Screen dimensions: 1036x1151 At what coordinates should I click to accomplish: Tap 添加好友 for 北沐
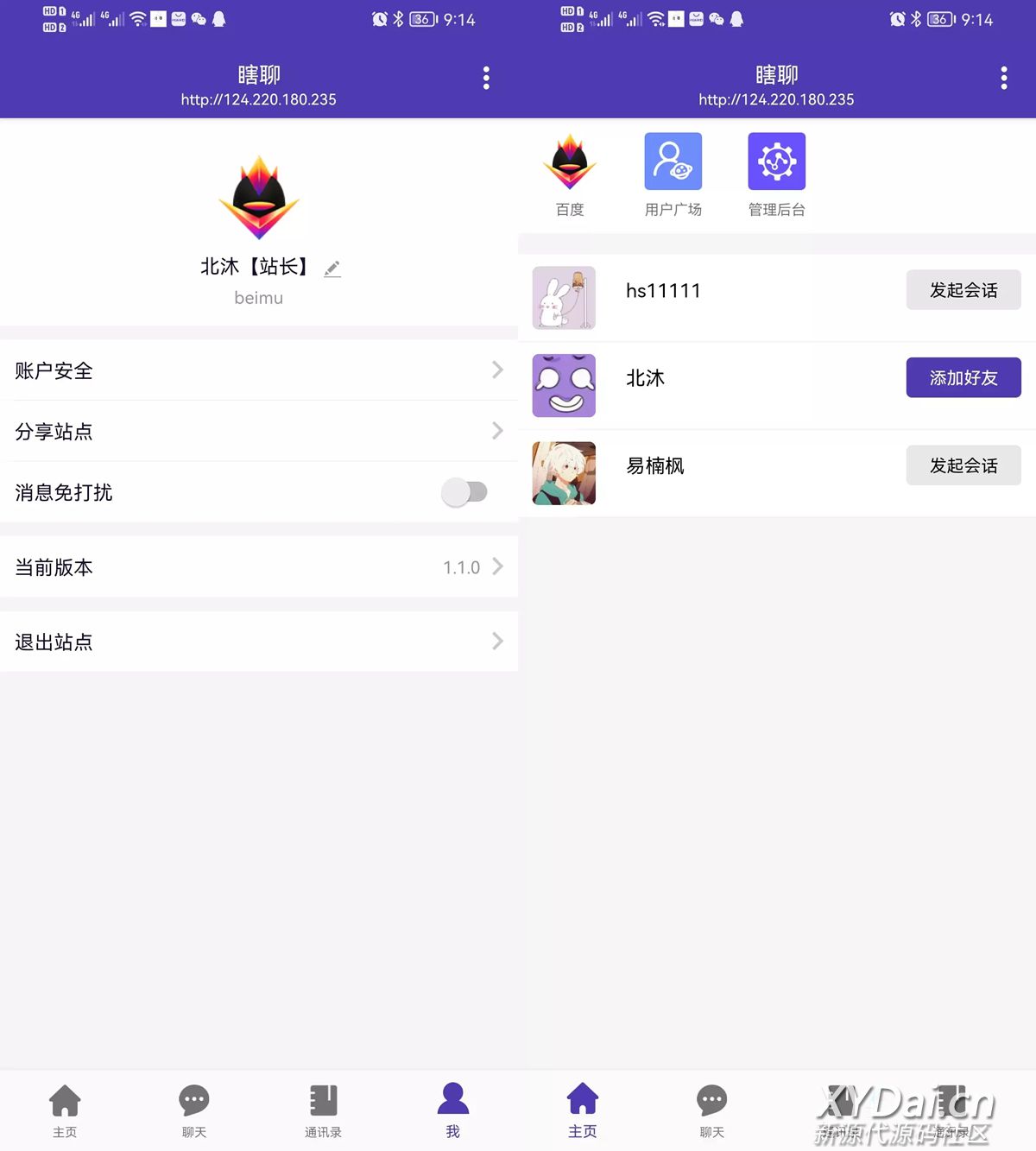click(963, 377)
